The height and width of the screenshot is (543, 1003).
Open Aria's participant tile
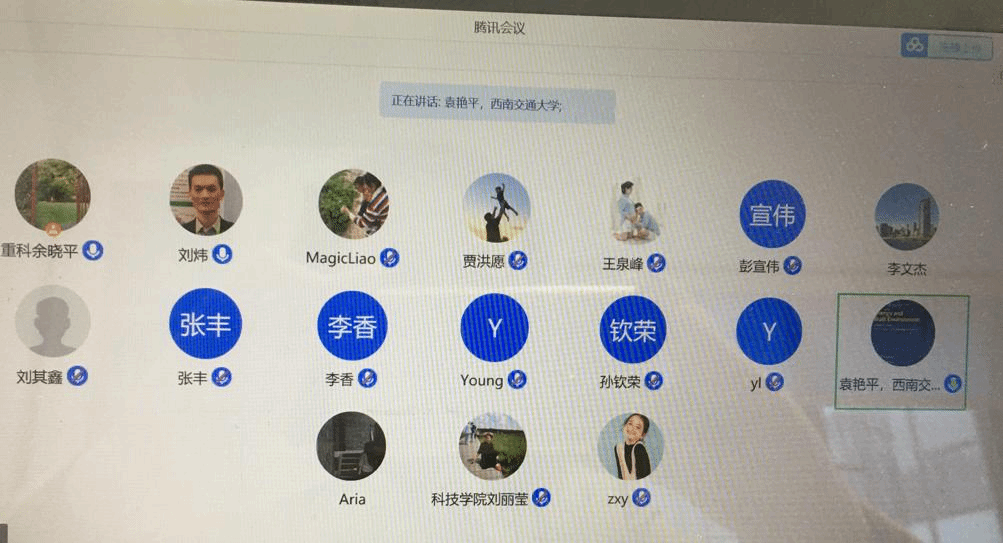[x=351, y=446]
